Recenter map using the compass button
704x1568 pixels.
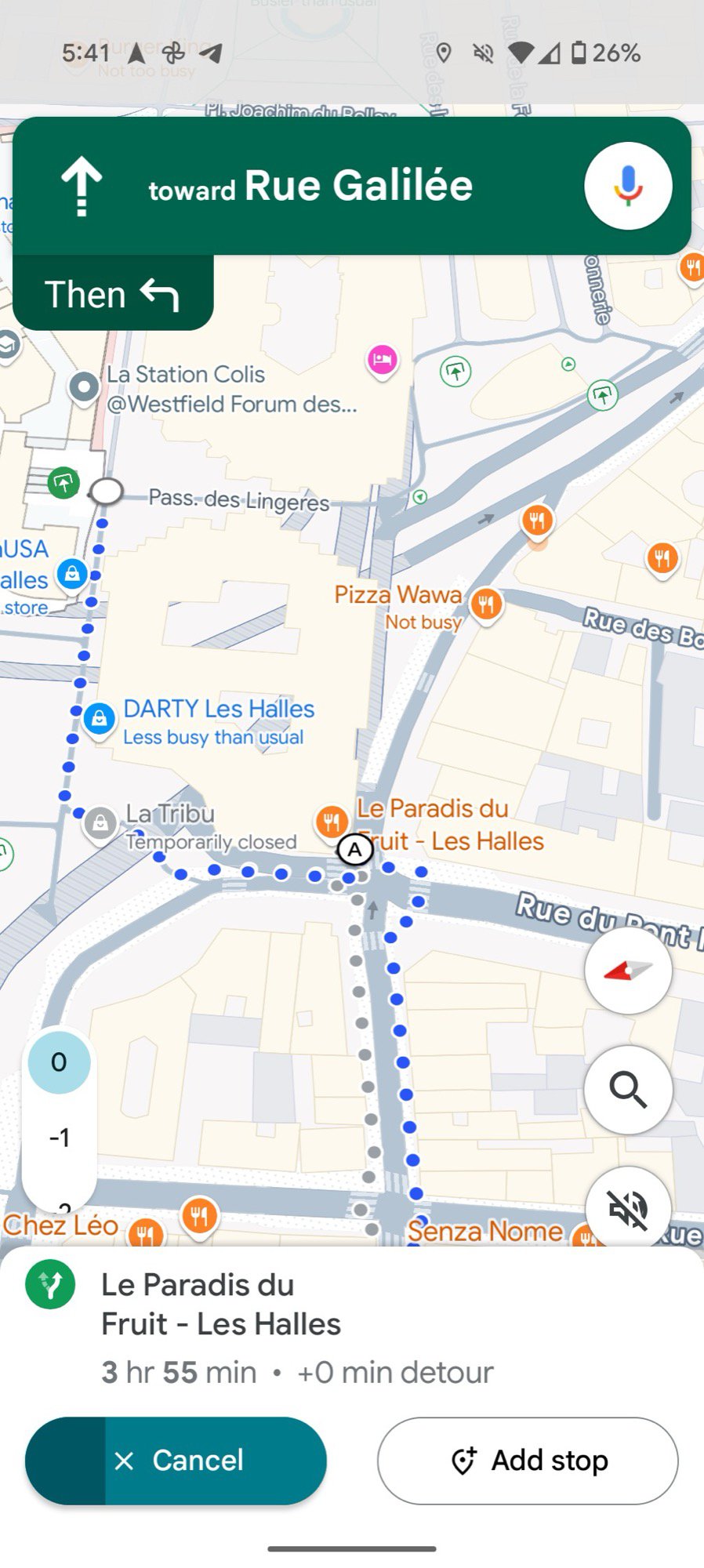pyautogui.click(x=628, y=971)
